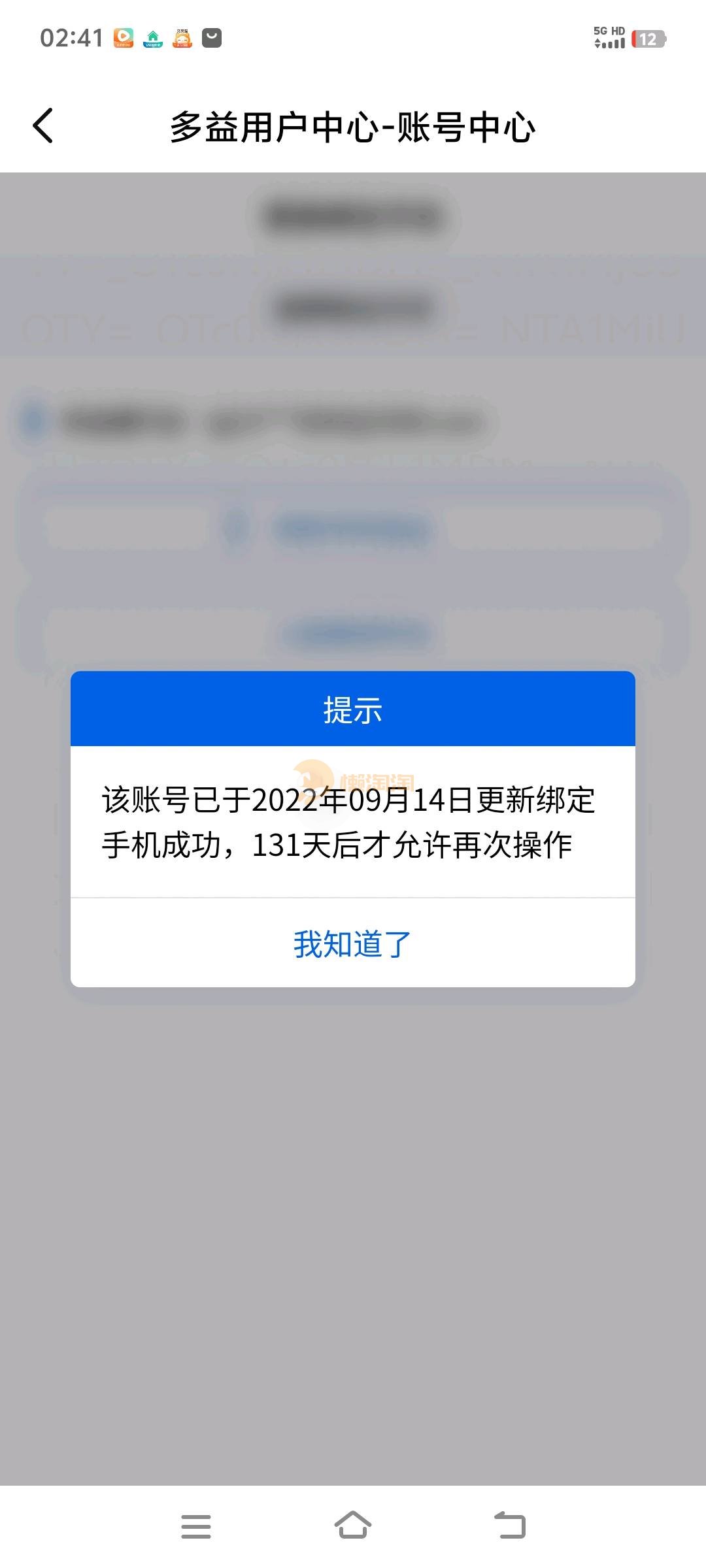706x1568 pixels.
Task: Go to the system home screen
Action: click(x=353, y=1526)
